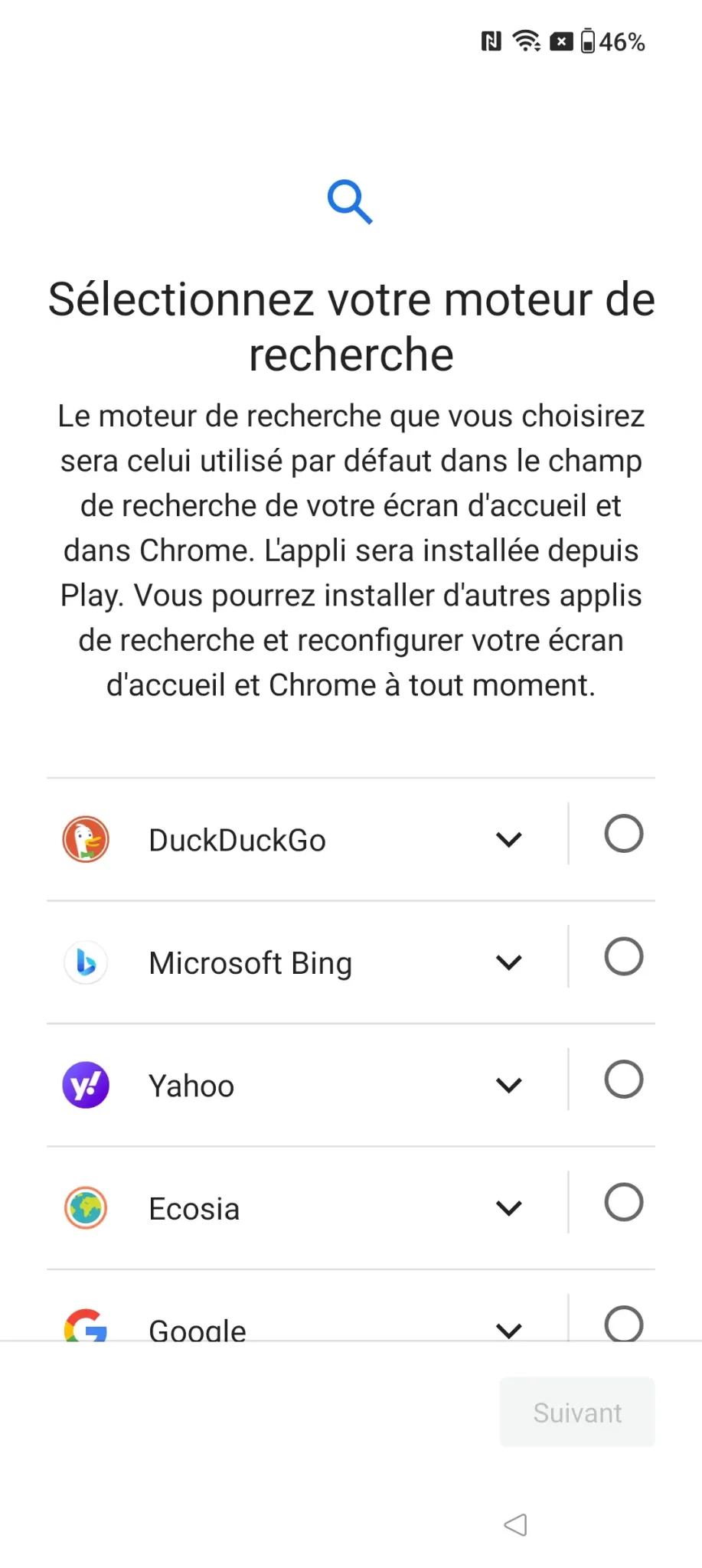Screen dimensions: 702x1568
Task: Expand DuckDuckGo details chevron
Action: (x=509, y=840)
